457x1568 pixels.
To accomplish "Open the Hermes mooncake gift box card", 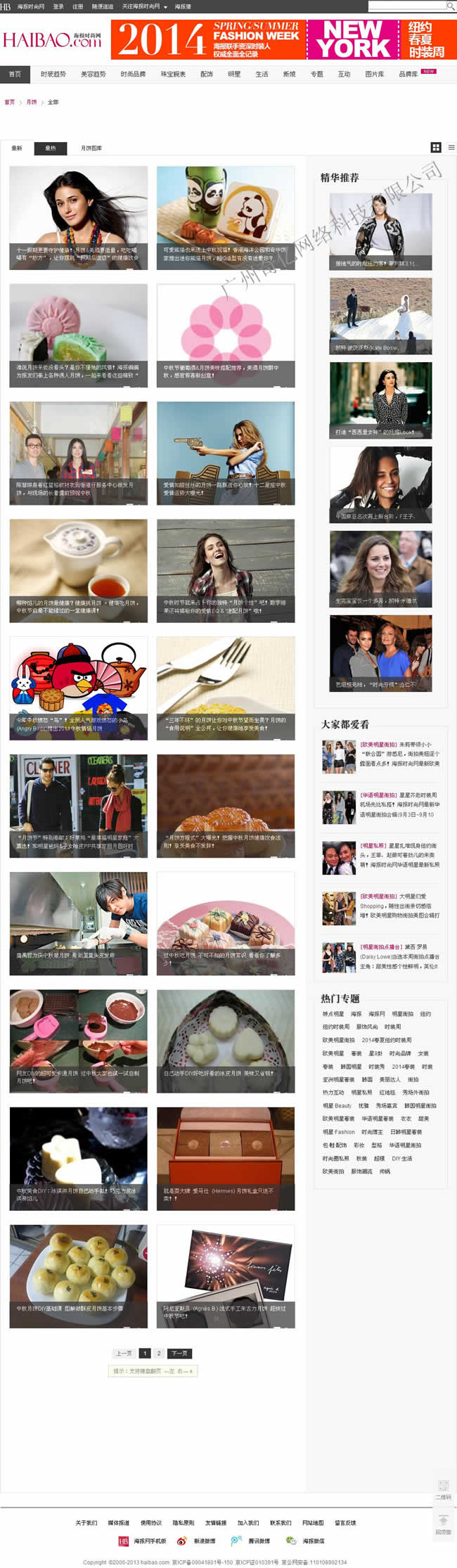I will 225,1158.
